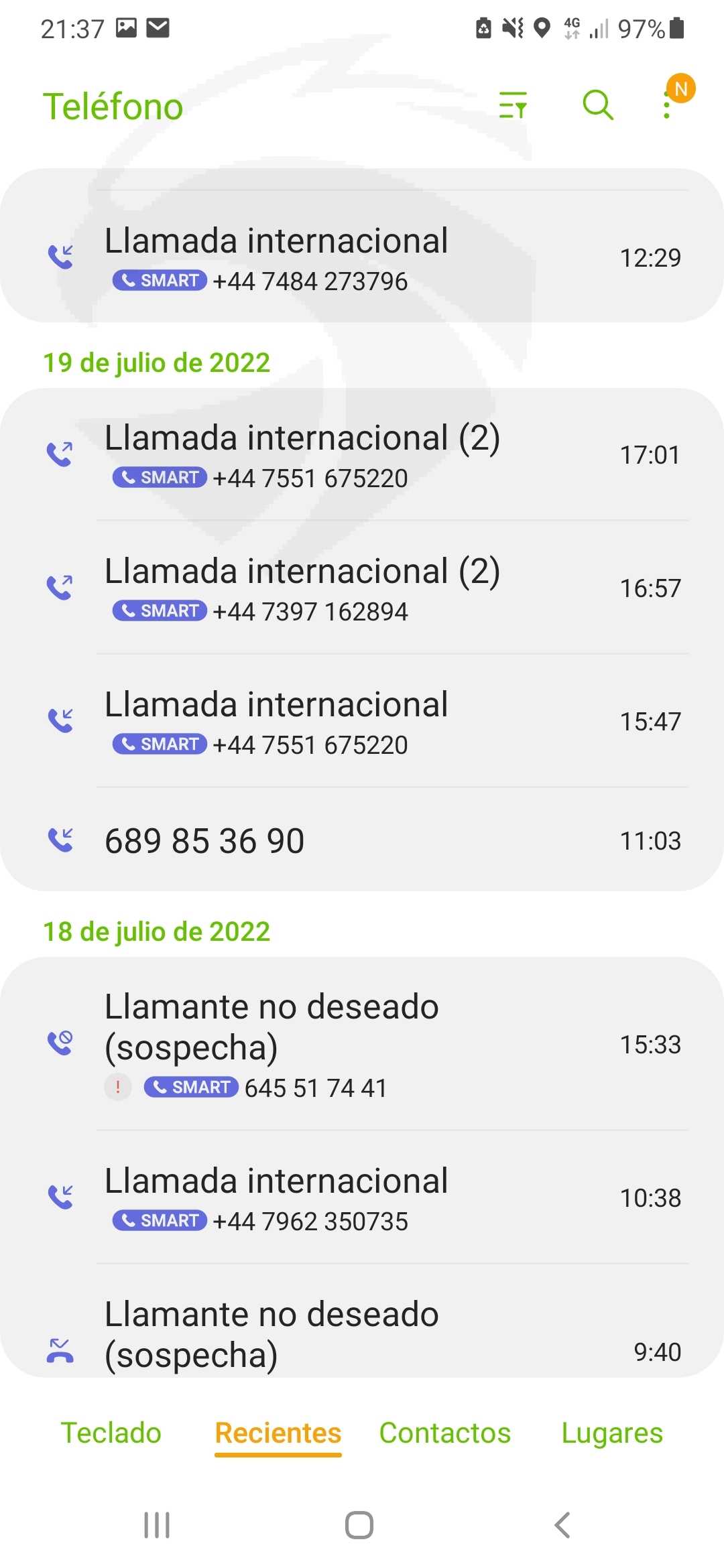Open the call entry for 689 85 36 90

362,841
